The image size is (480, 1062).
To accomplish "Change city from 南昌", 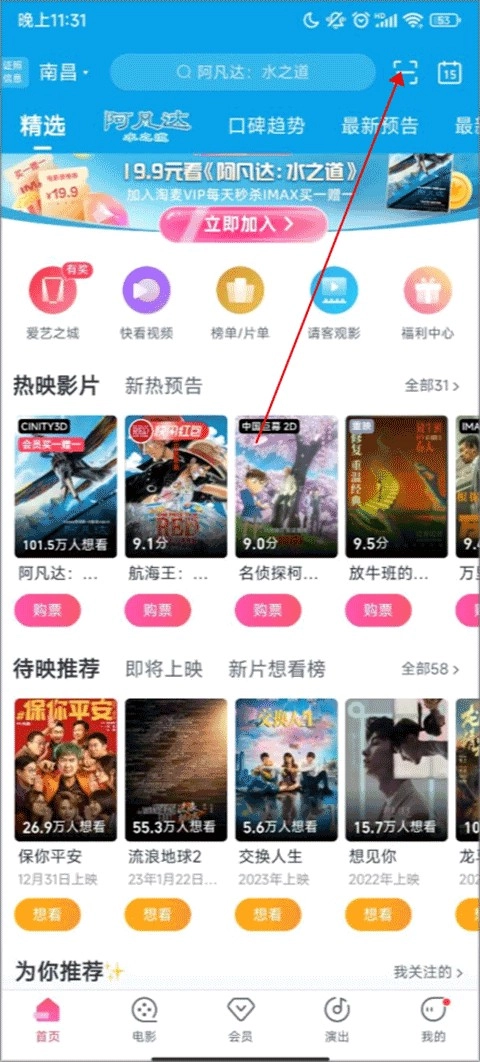I will pyautogui.click(x=64, y=72).
